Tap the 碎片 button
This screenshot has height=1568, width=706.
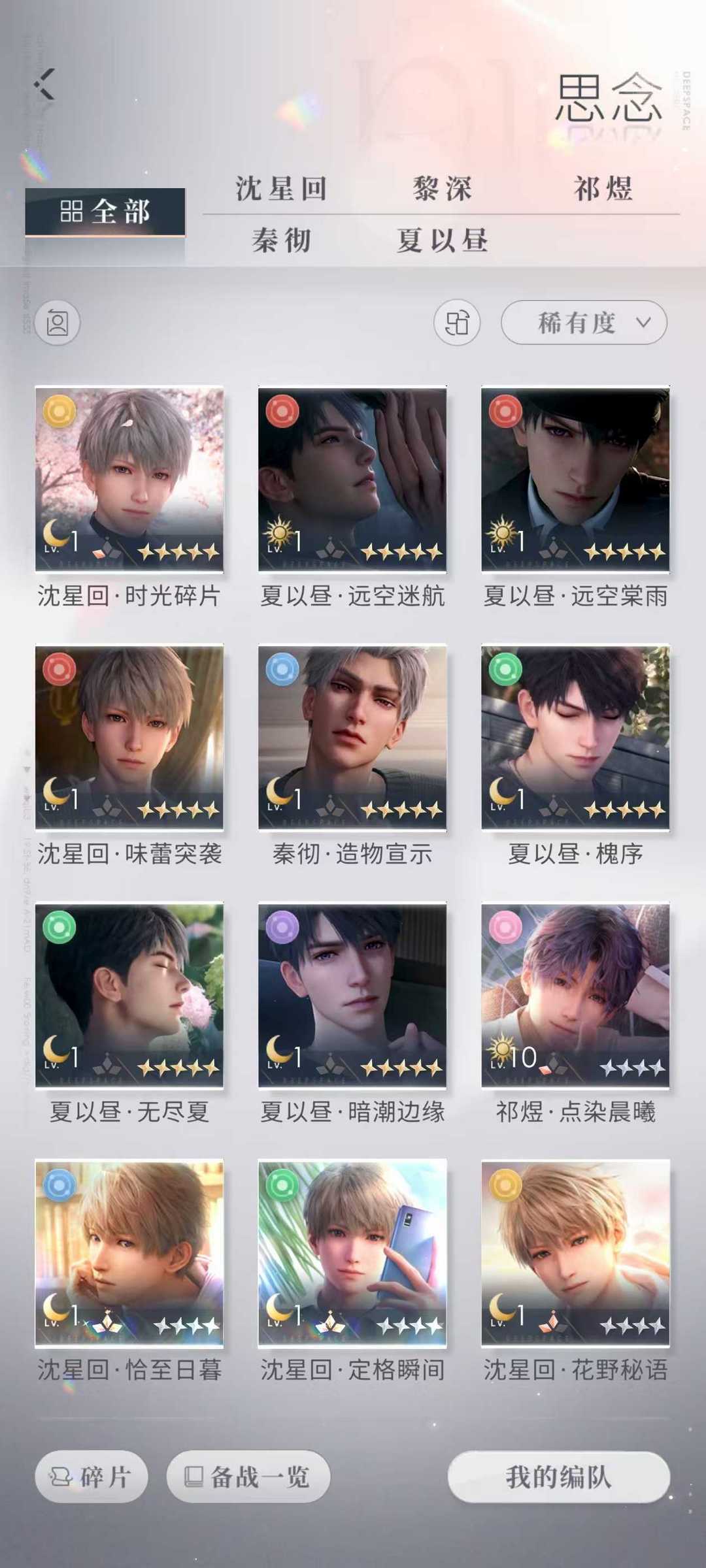click(91, 1477)
